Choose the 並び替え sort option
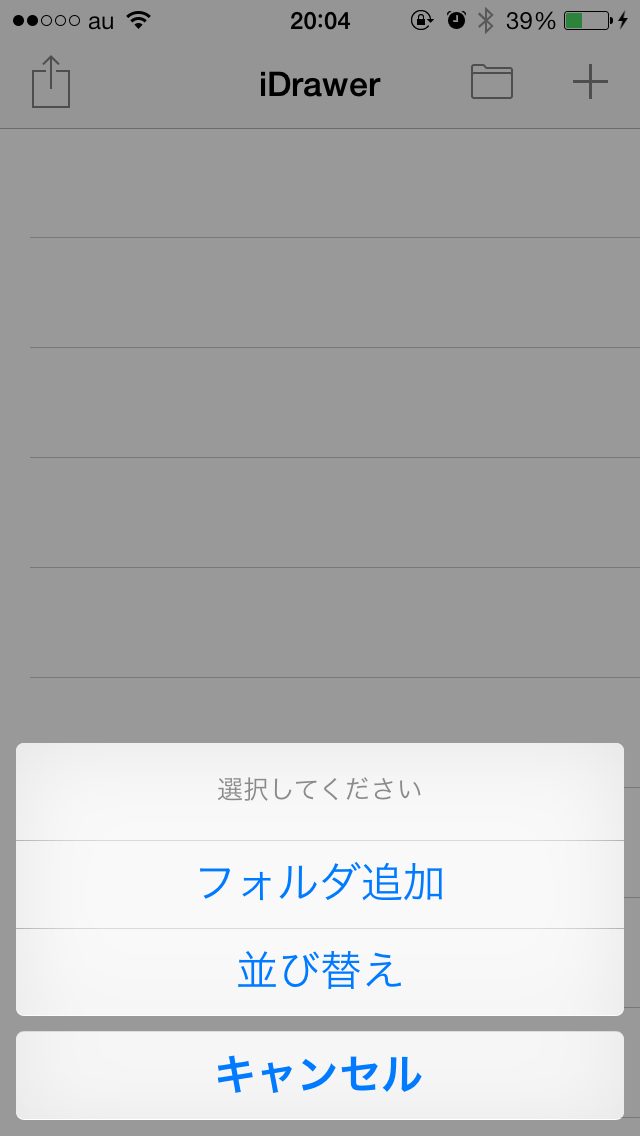The width and height of the screenshot is (640, 1136). click(x=320, y=971)
